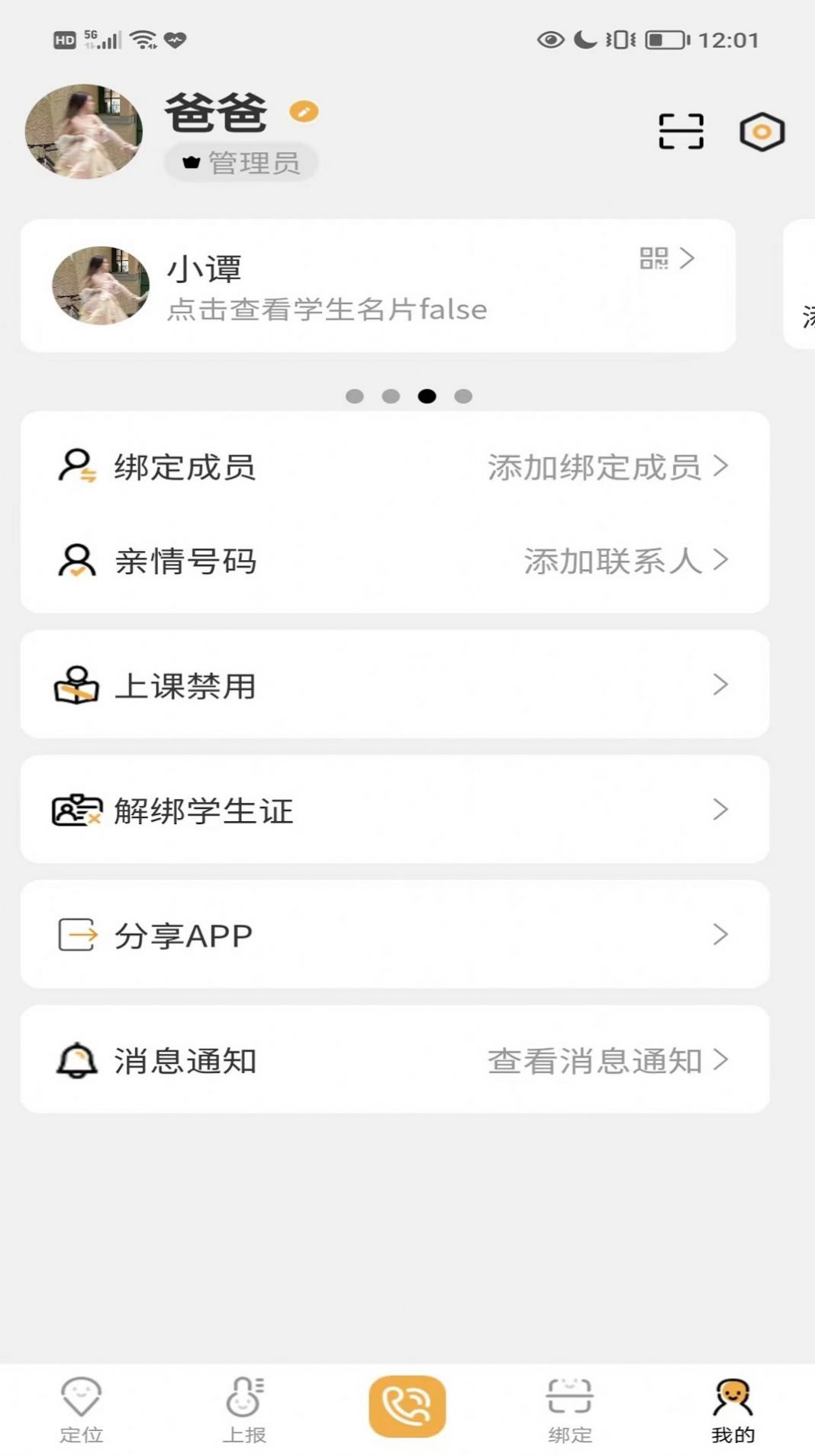815x1456 pixels.
Task: Select the 绑定 scan-face binding icon
Action: pyautogui.click(x=569, y=1394)
